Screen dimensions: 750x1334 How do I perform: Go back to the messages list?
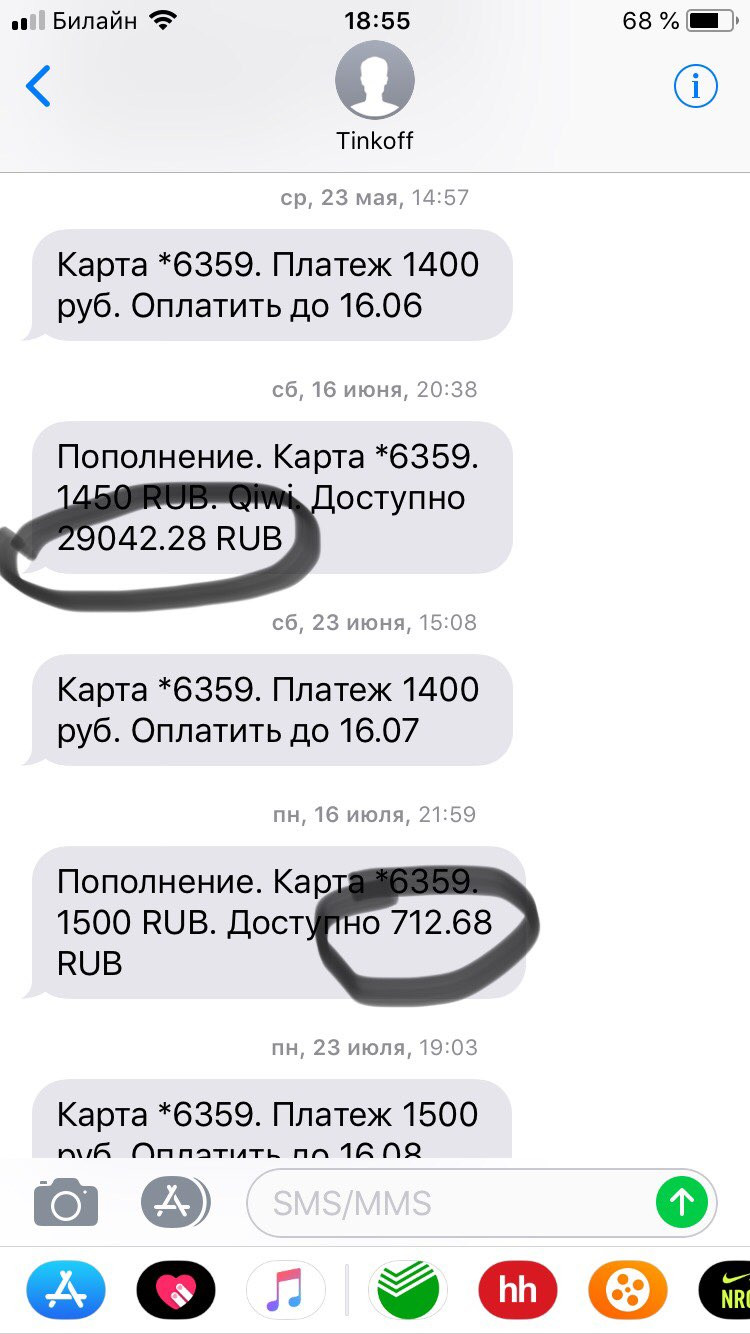pyautogui.click(x=38, y=87)
